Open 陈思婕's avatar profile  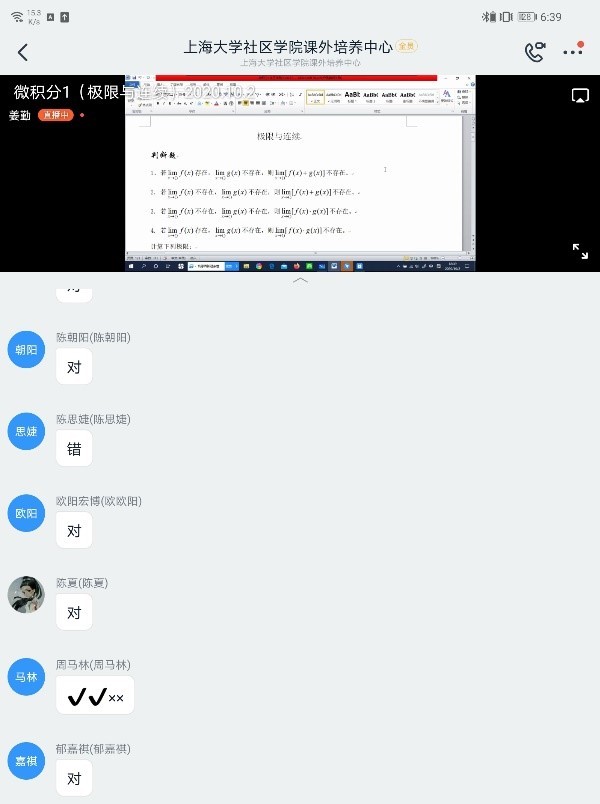click(x=26, y=431)
